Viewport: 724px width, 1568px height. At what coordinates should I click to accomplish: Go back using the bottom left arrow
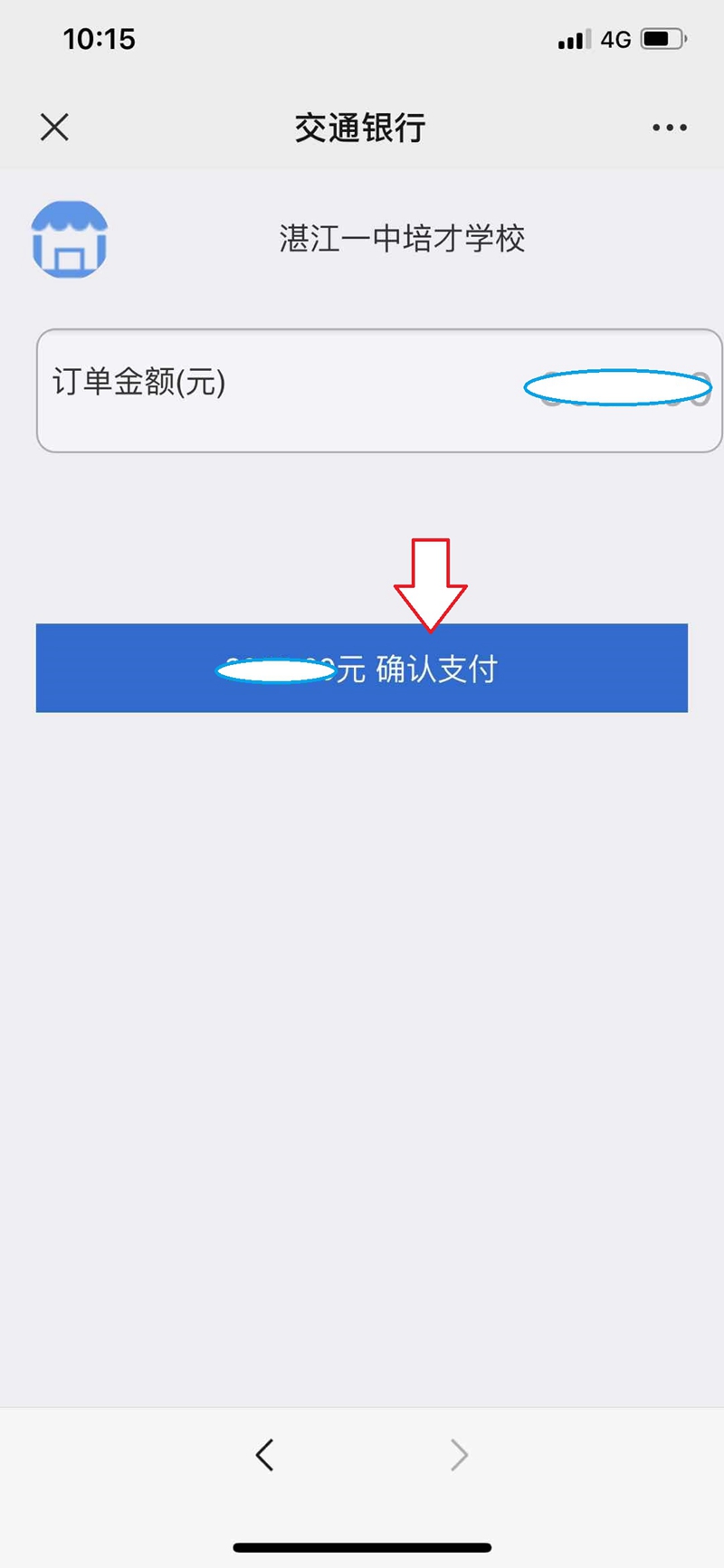point(264,1455)
